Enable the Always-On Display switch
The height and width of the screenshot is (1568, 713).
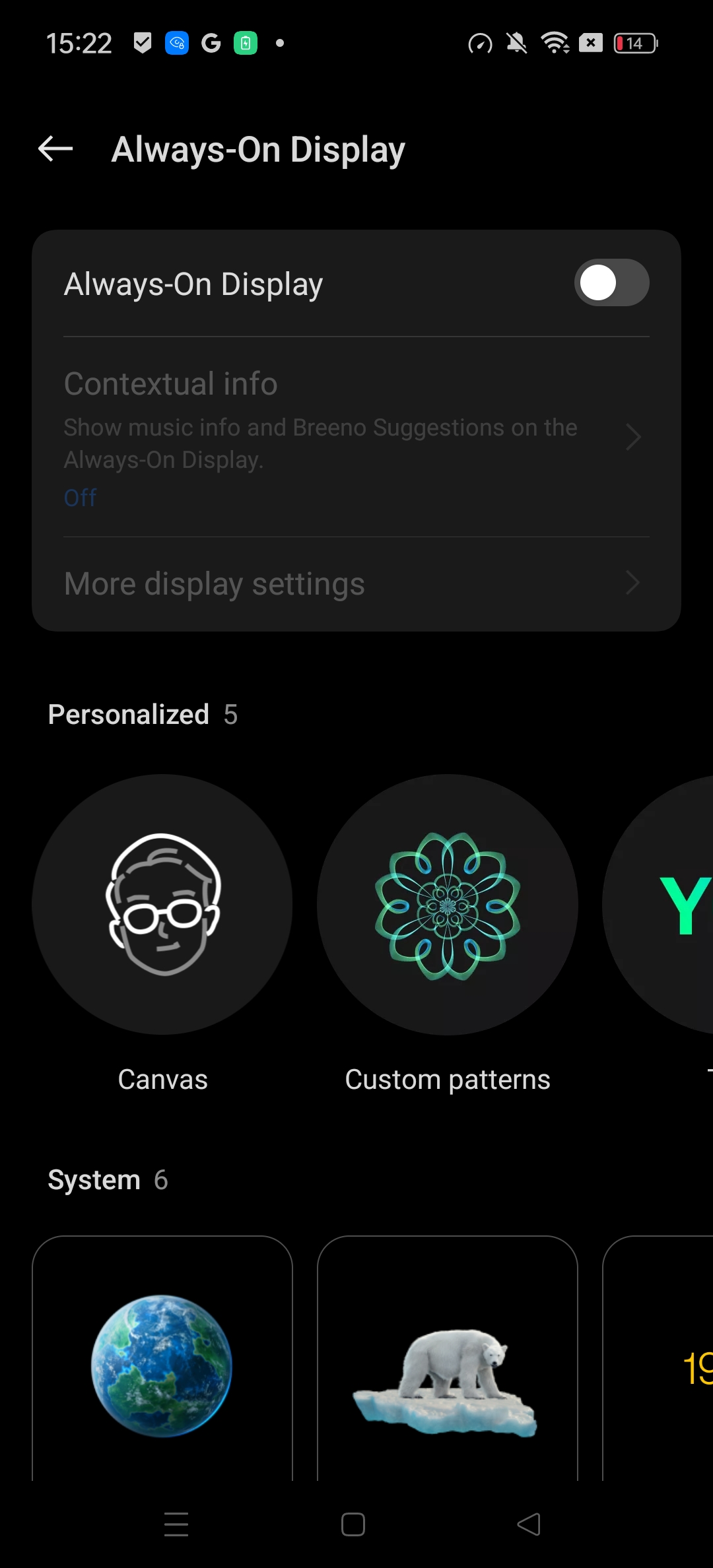pos(611,282)
